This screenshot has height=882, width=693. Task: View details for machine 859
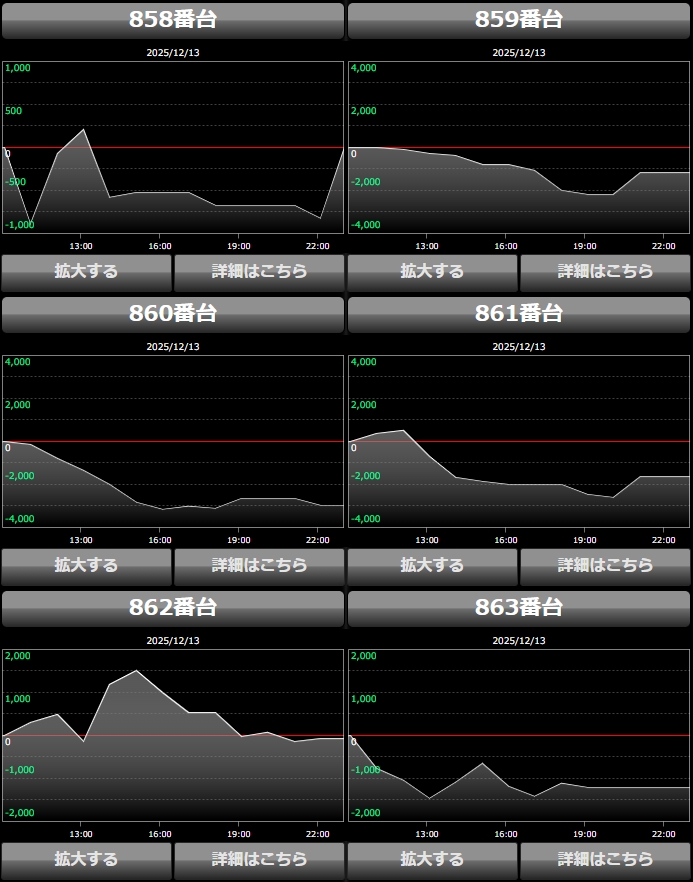coord(605,271)
